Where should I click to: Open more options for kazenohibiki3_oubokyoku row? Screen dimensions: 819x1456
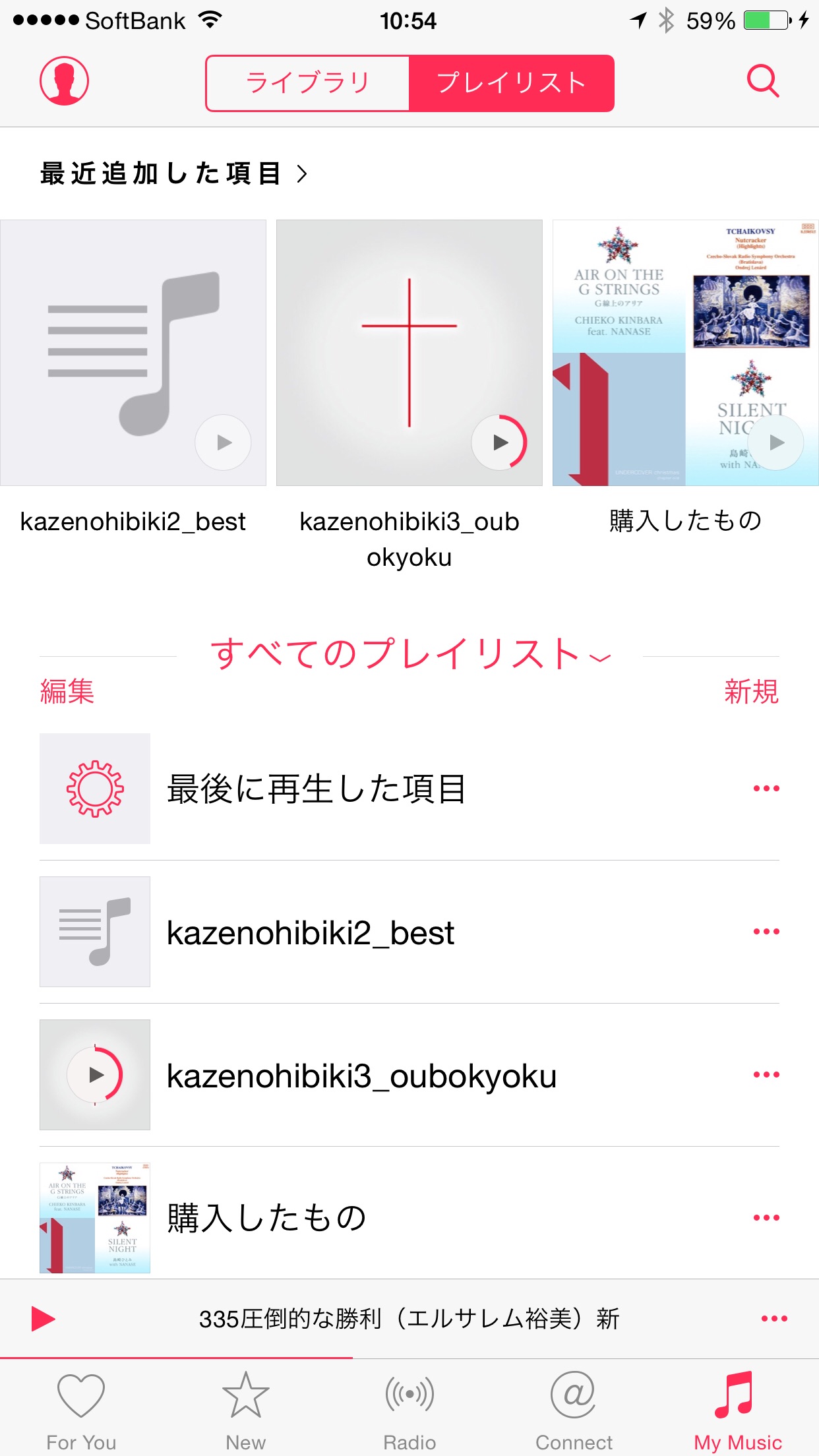coord(766,1075)
